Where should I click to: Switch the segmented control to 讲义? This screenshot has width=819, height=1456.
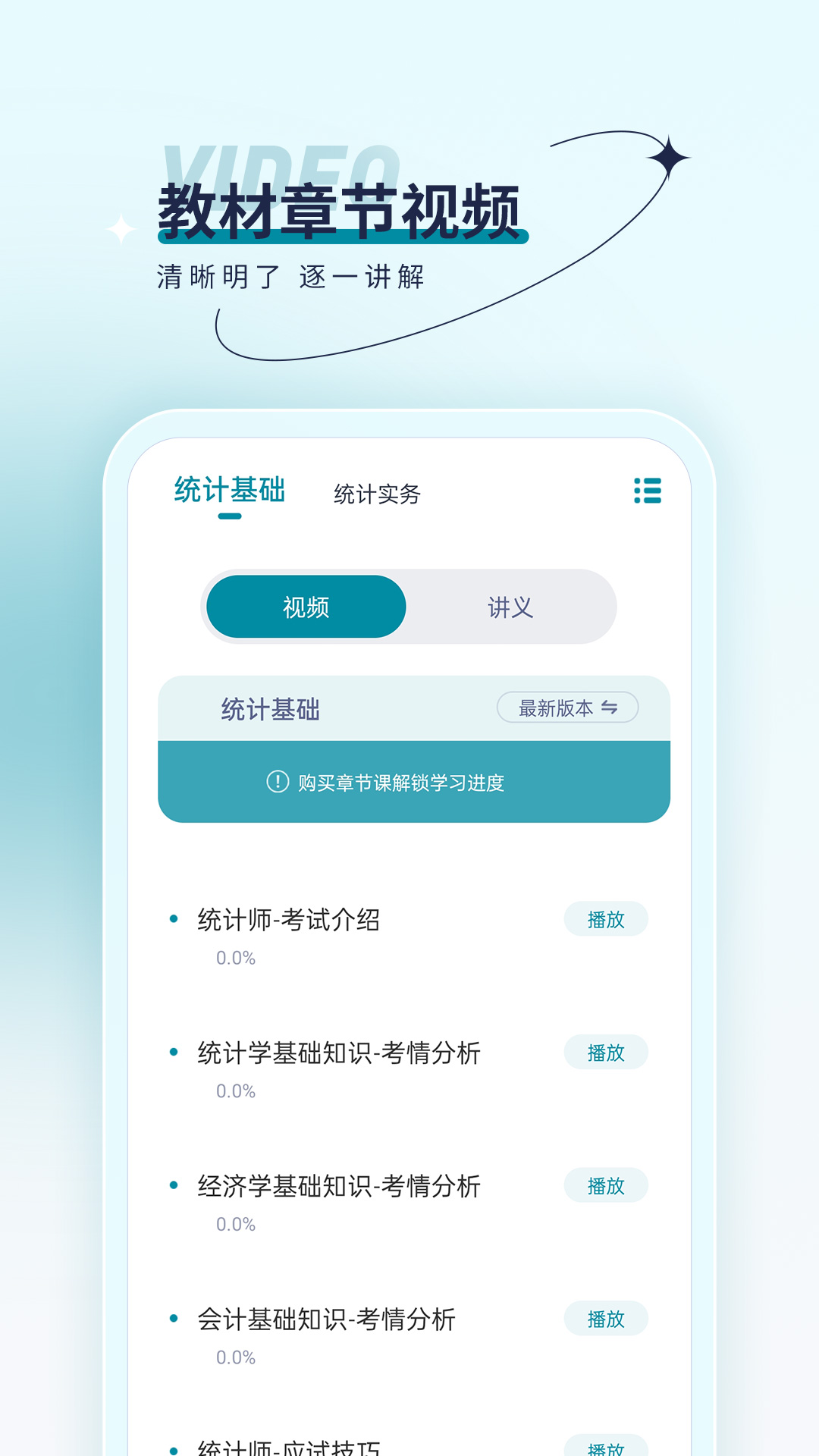coord(512,607)
